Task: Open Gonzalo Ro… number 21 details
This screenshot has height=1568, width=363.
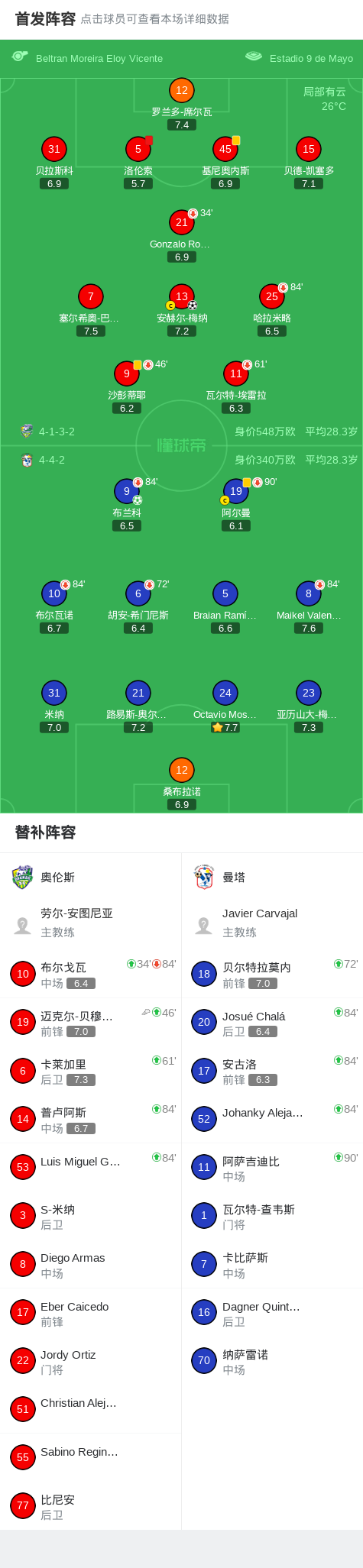Action: click(182, 236)
